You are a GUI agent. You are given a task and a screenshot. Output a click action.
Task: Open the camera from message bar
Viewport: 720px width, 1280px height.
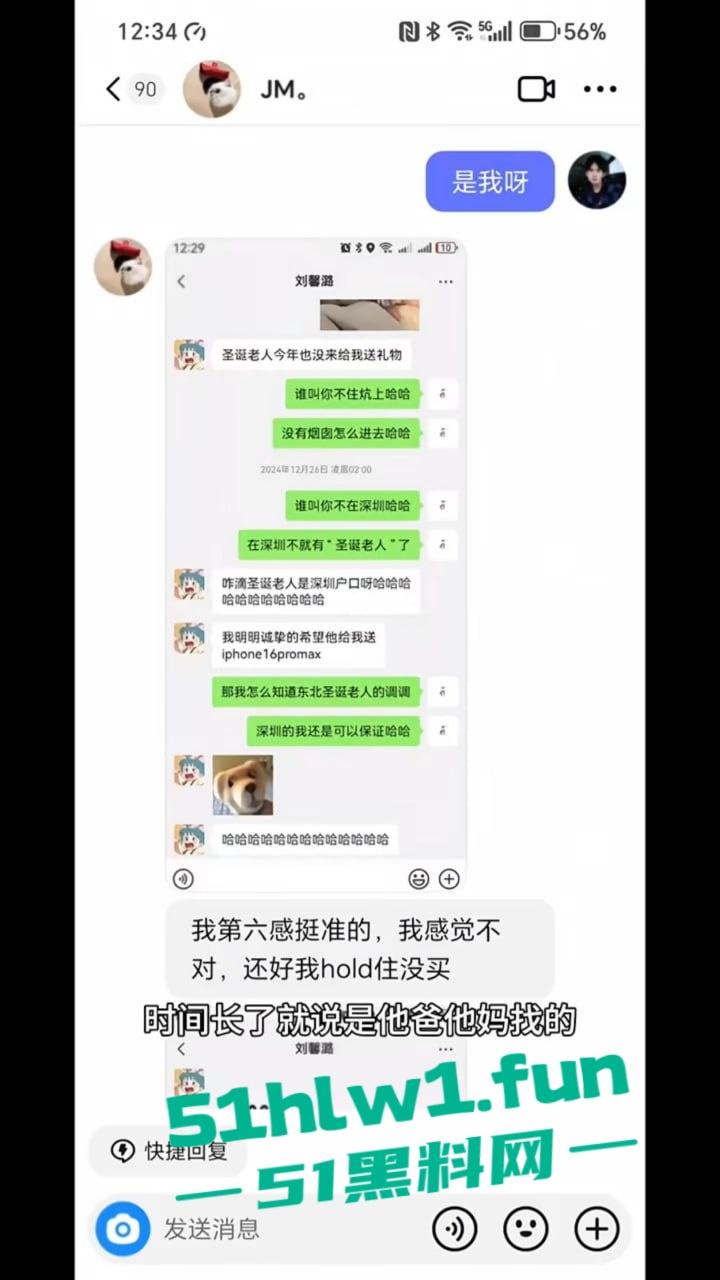pyautogui.click(x=123, y=1228)
